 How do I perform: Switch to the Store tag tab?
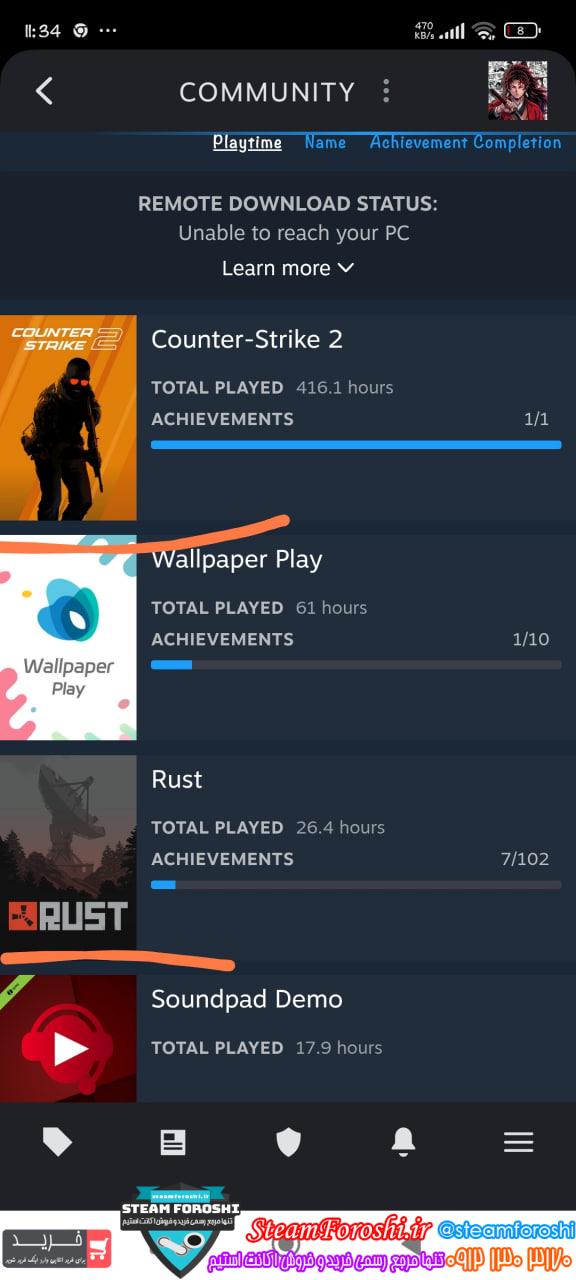coord(57,1141)
